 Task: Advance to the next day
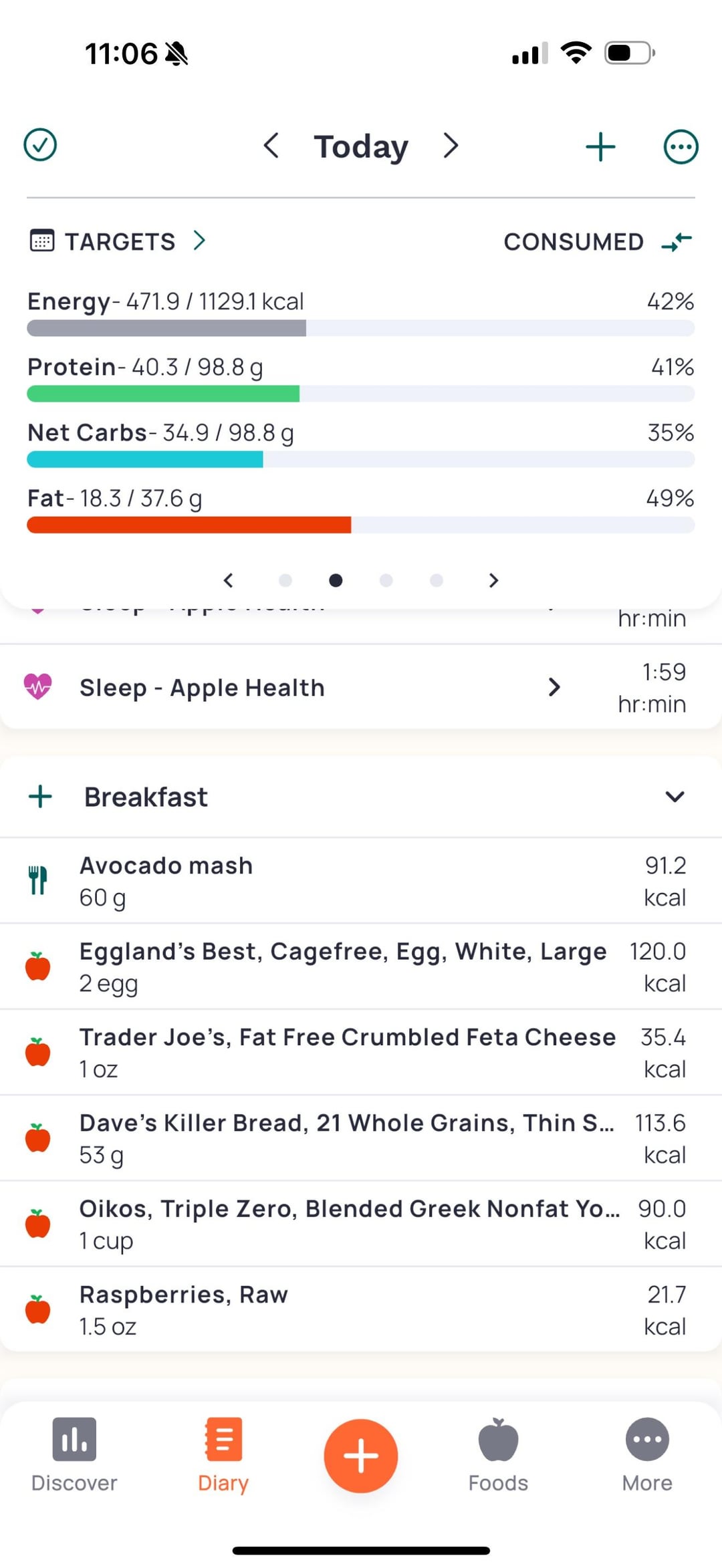(x=451, y=145)
